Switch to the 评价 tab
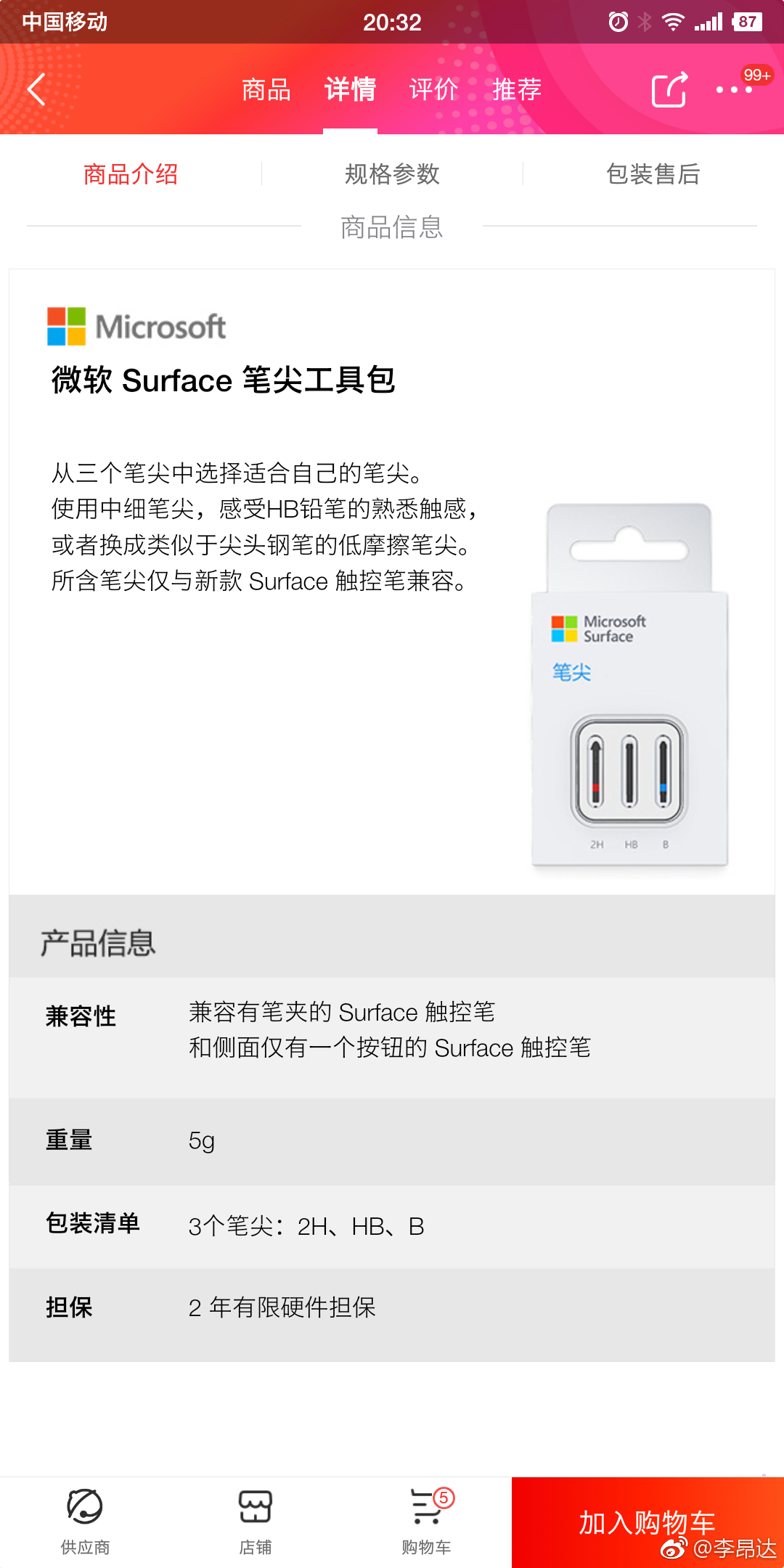This screenshot has width=784, height=1568. tap(434, 89)
